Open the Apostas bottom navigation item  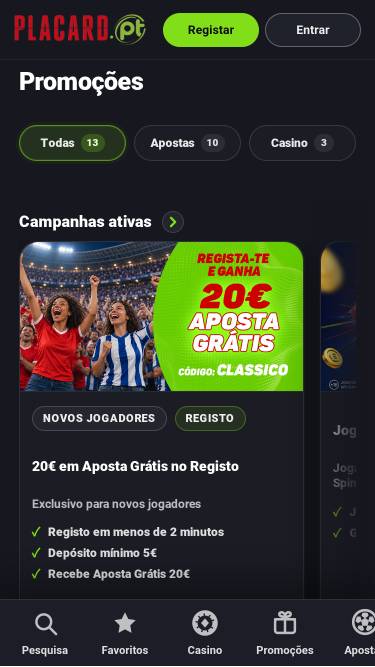point(360,633)
